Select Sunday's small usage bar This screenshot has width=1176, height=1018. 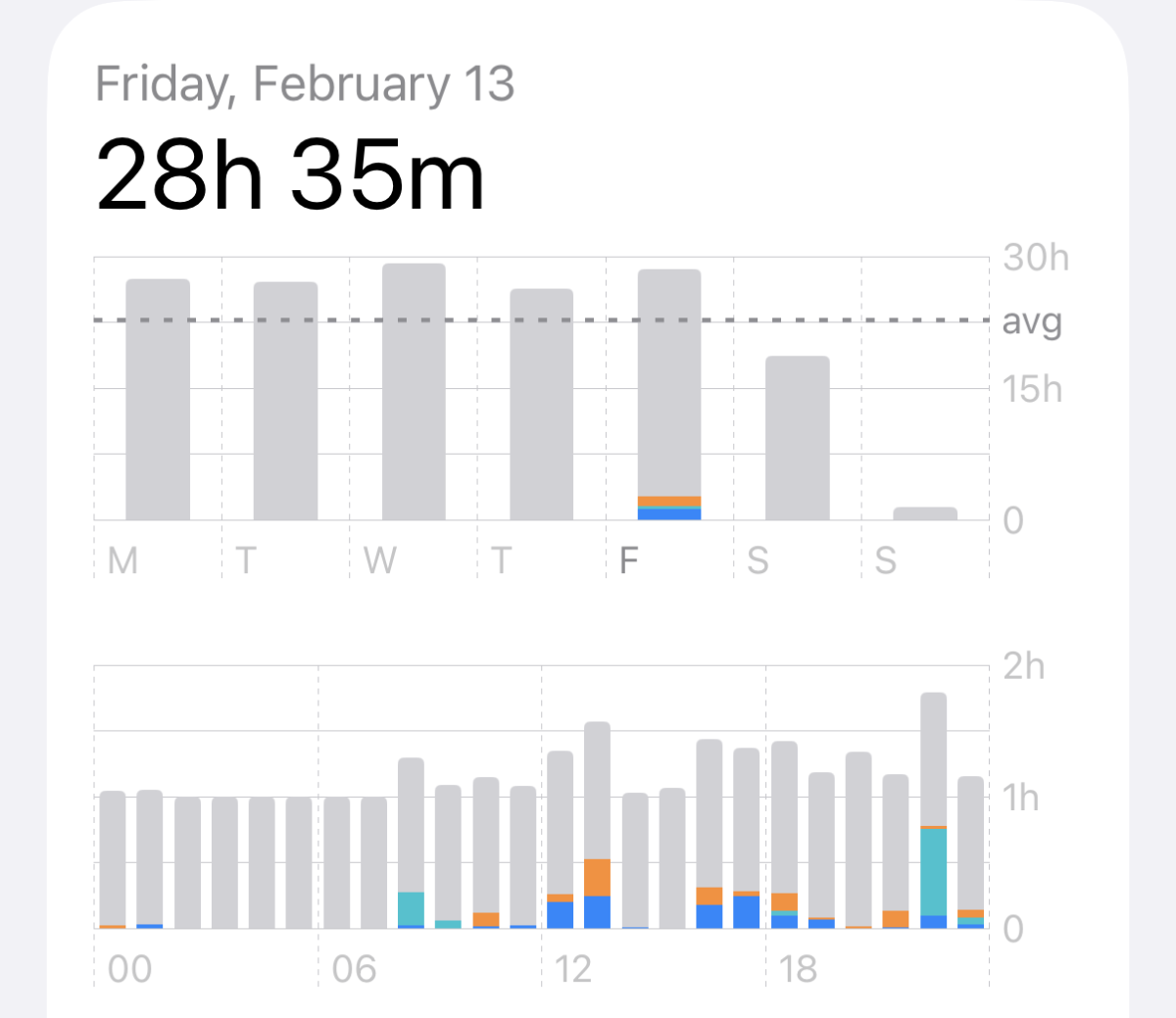pyautogui.click(x=924, y=513)
